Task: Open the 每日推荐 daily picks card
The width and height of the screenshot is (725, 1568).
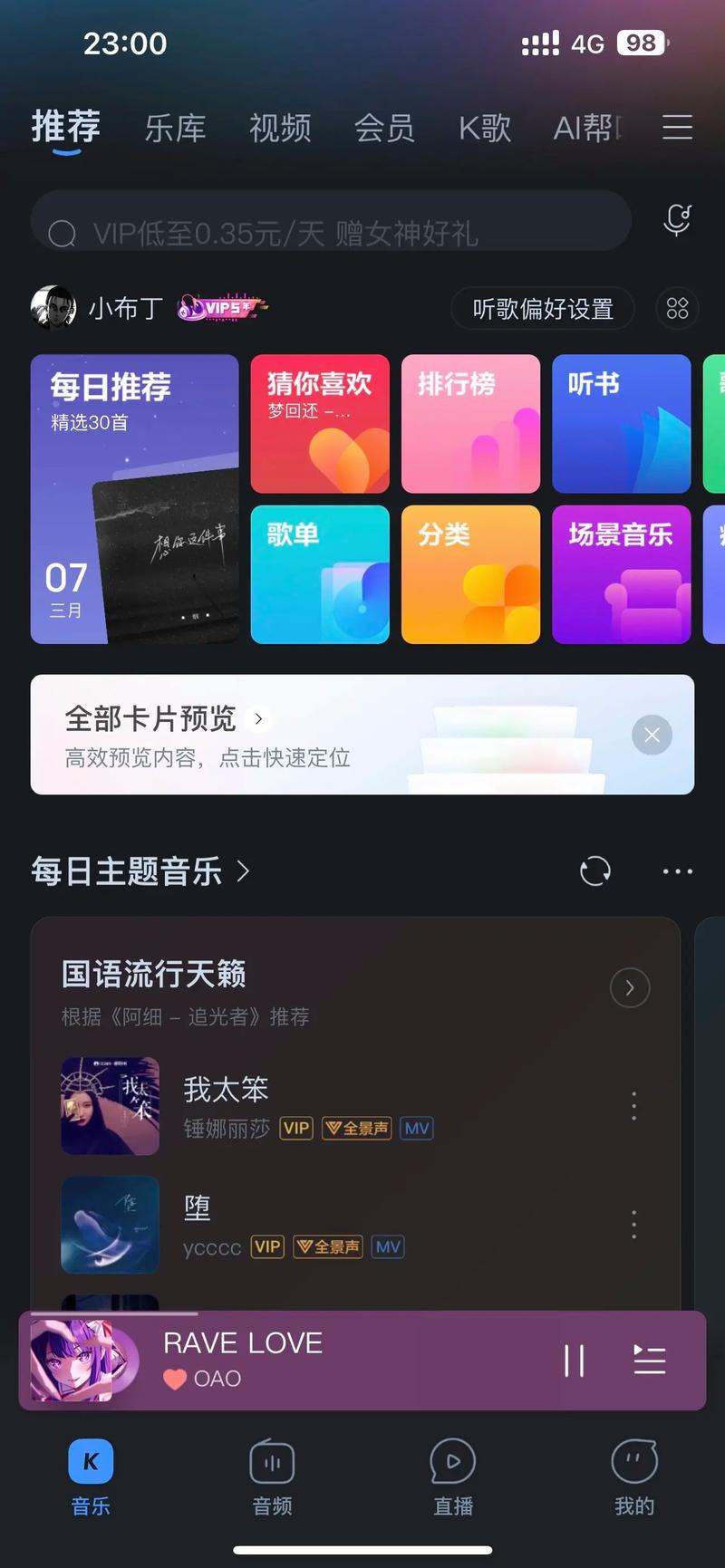Action: 134,498
